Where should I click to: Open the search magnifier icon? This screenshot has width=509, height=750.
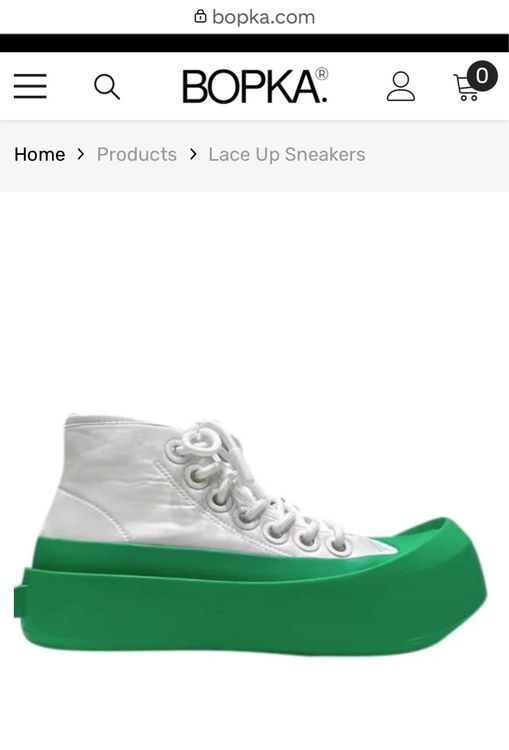click(x=107, y=87)
